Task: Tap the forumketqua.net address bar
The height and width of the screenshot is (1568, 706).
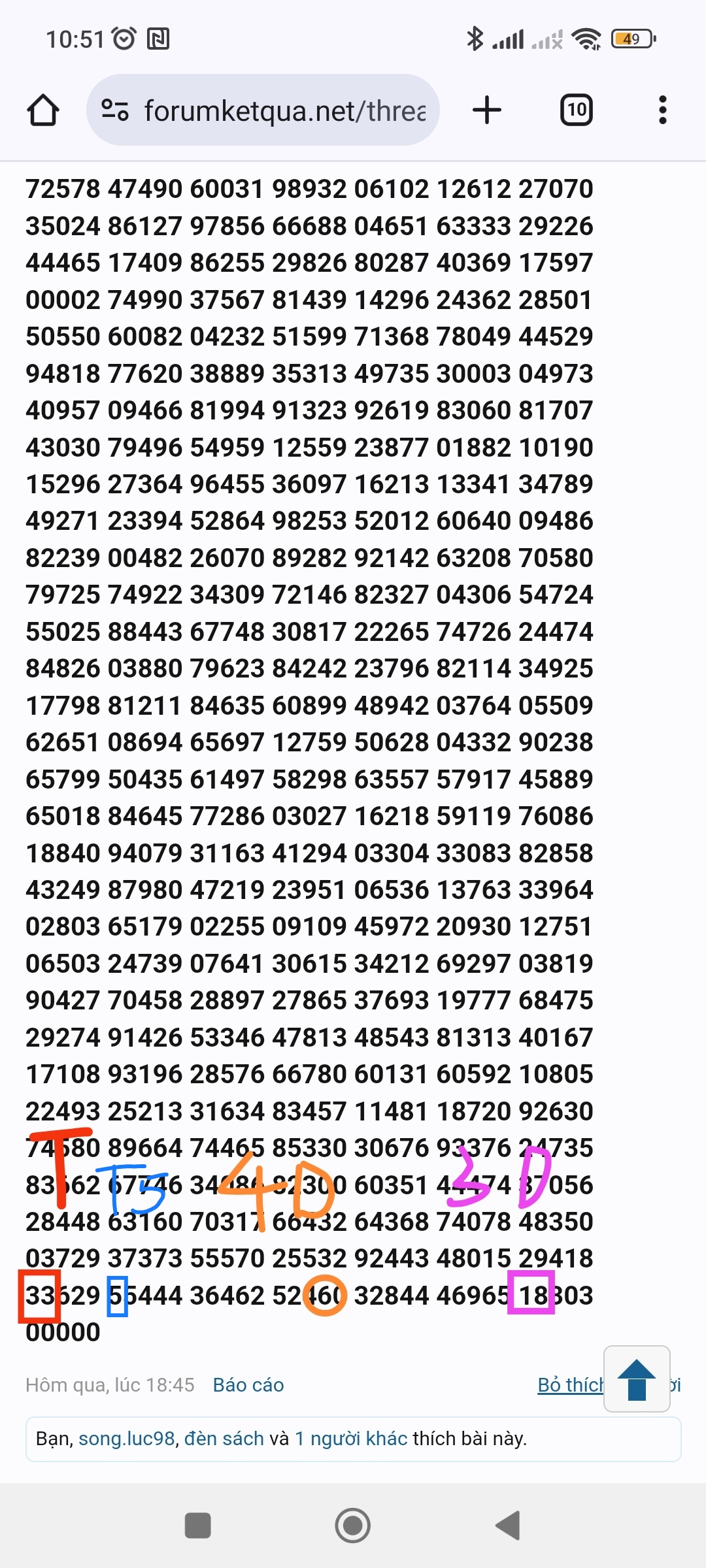Action: (x=263, y=110)
